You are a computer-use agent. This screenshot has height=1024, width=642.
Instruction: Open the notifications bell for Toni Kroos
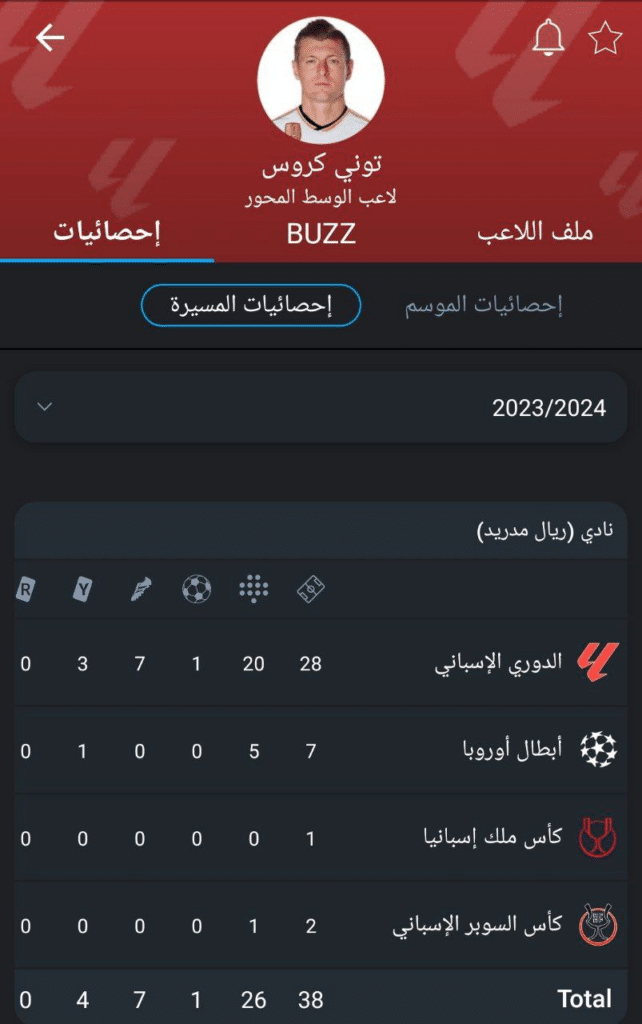(x=548, y=38)
